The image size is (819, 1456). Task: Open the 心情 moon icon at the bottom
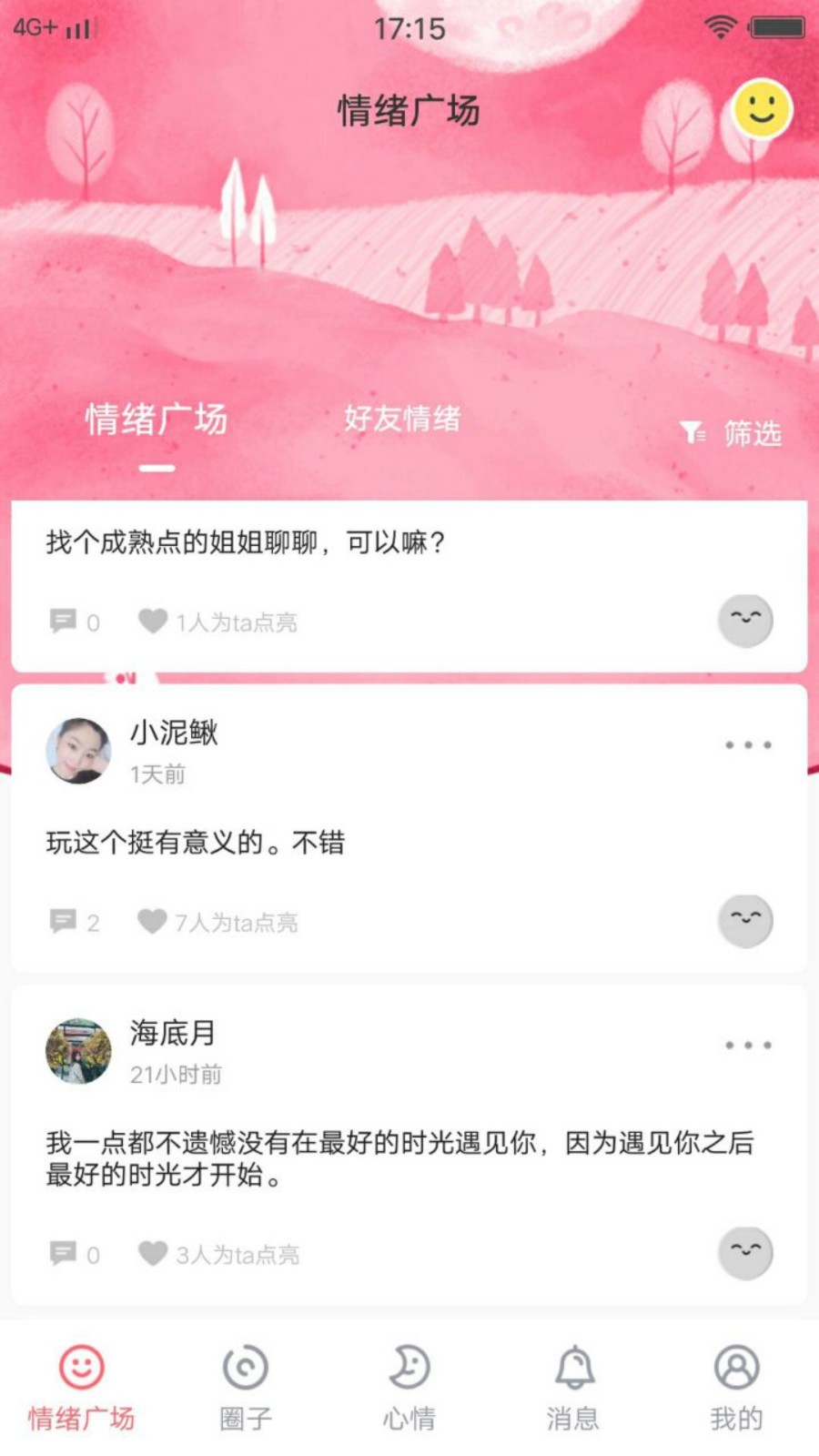(409, 1365)
